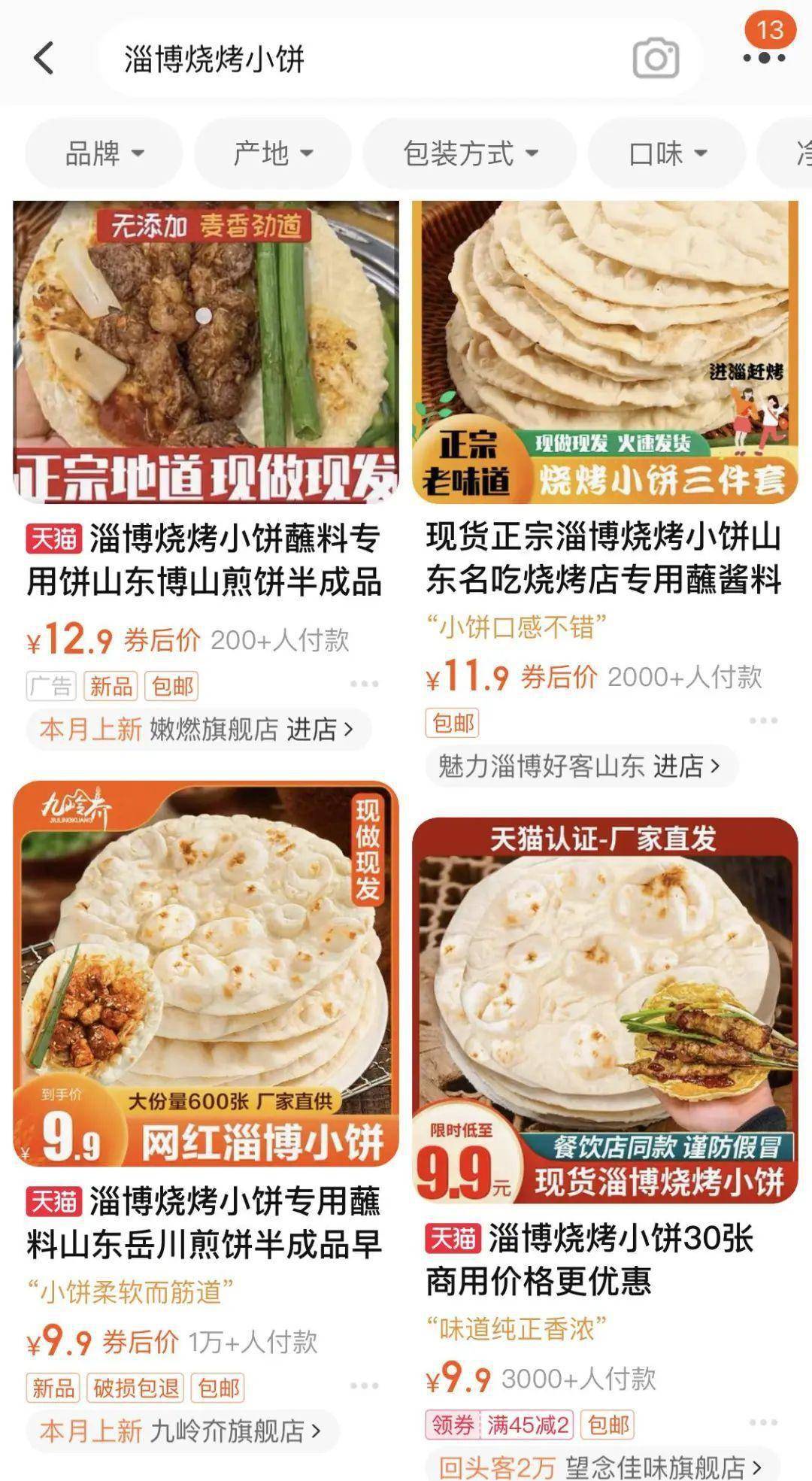Go back from search results

coord(44,58)
